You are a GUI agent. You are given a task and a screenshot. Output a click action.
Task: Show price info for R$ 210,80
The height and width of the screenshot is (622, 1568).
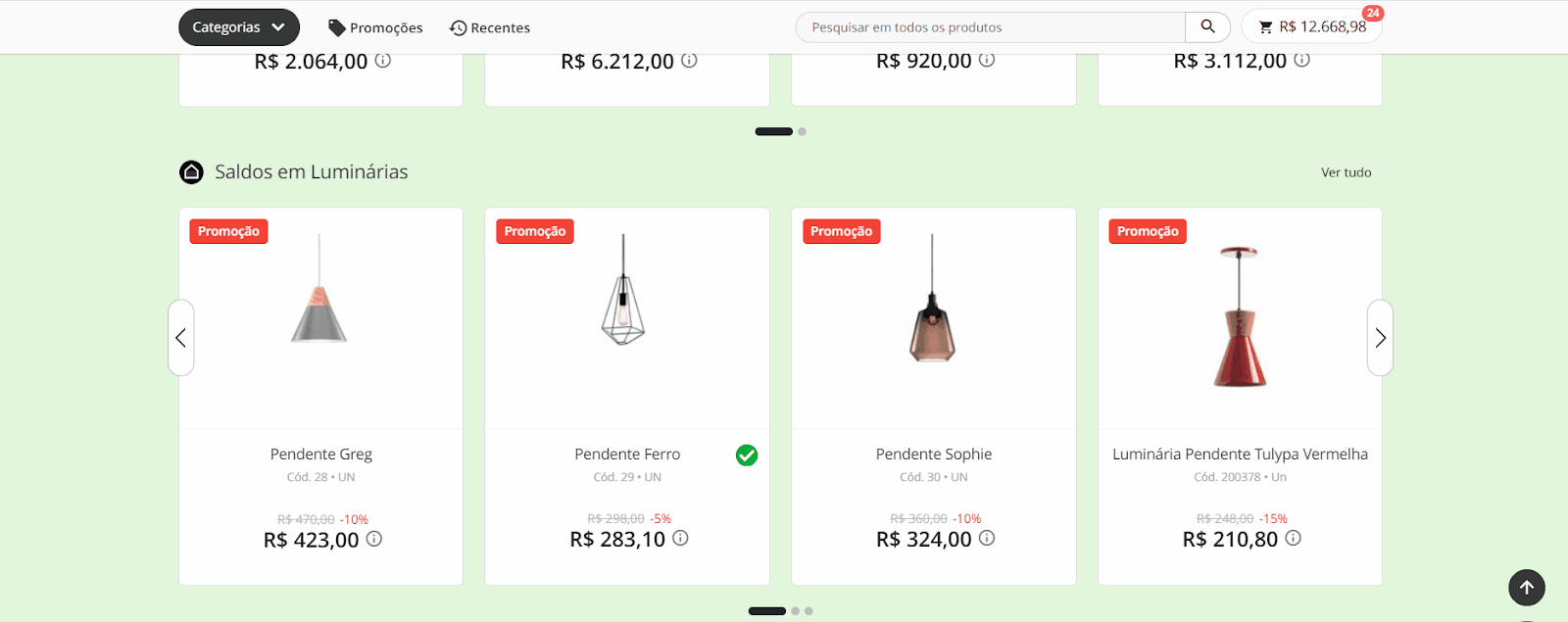pos(1293,538)
